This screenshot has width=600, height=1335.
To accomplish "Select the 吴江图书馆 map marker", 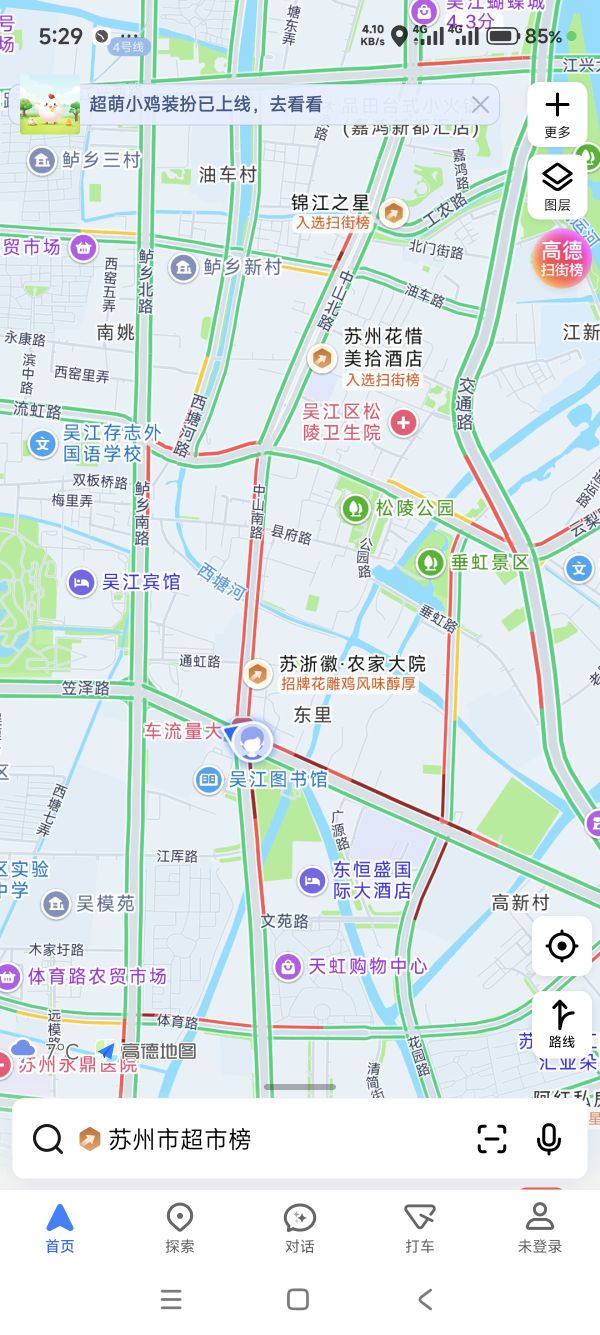I will click(209, 779).
